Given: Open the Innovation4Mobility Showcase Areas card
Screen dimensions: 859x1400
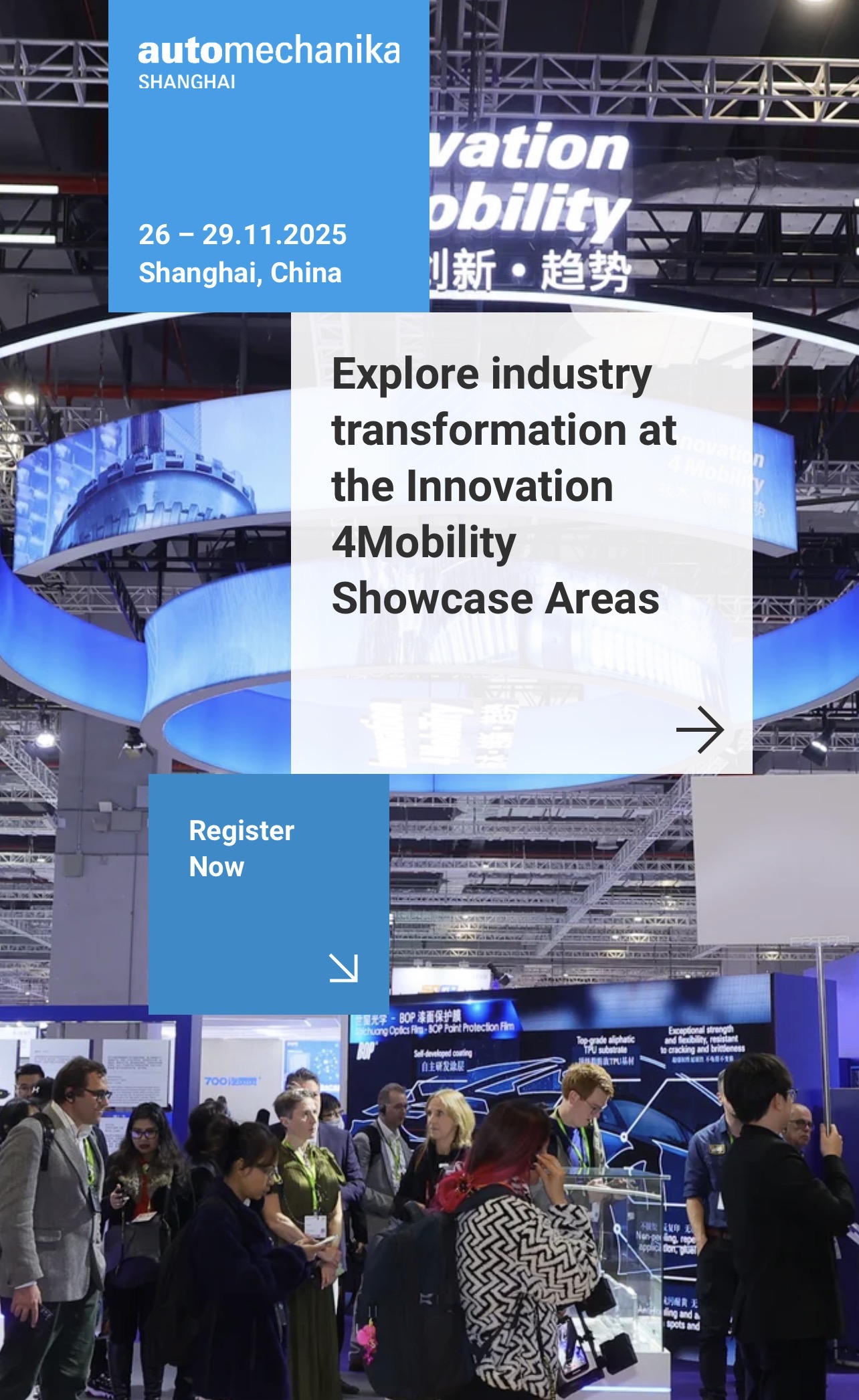Looking at the screenshot, I should pos(521,542).
